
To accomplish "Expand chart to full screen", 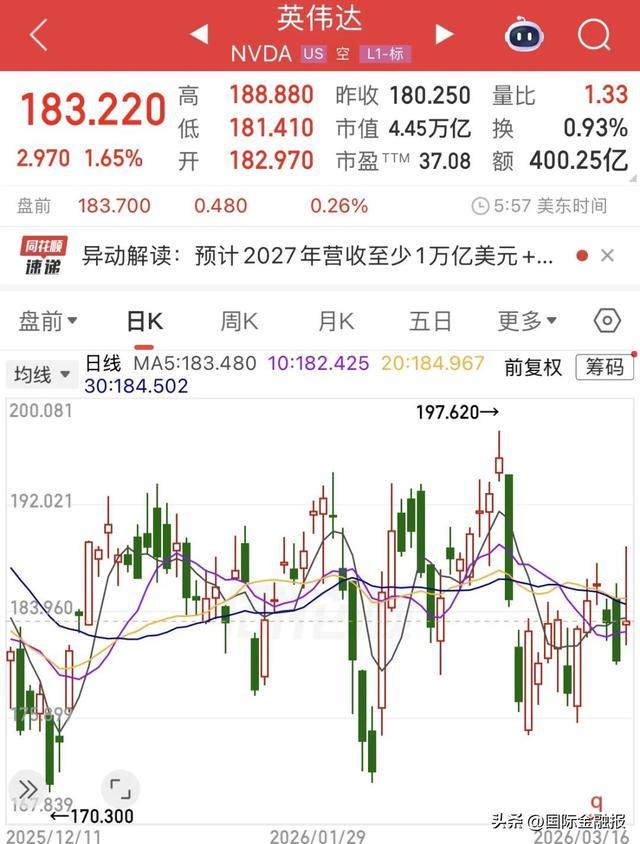I will [x=118, y=788].
